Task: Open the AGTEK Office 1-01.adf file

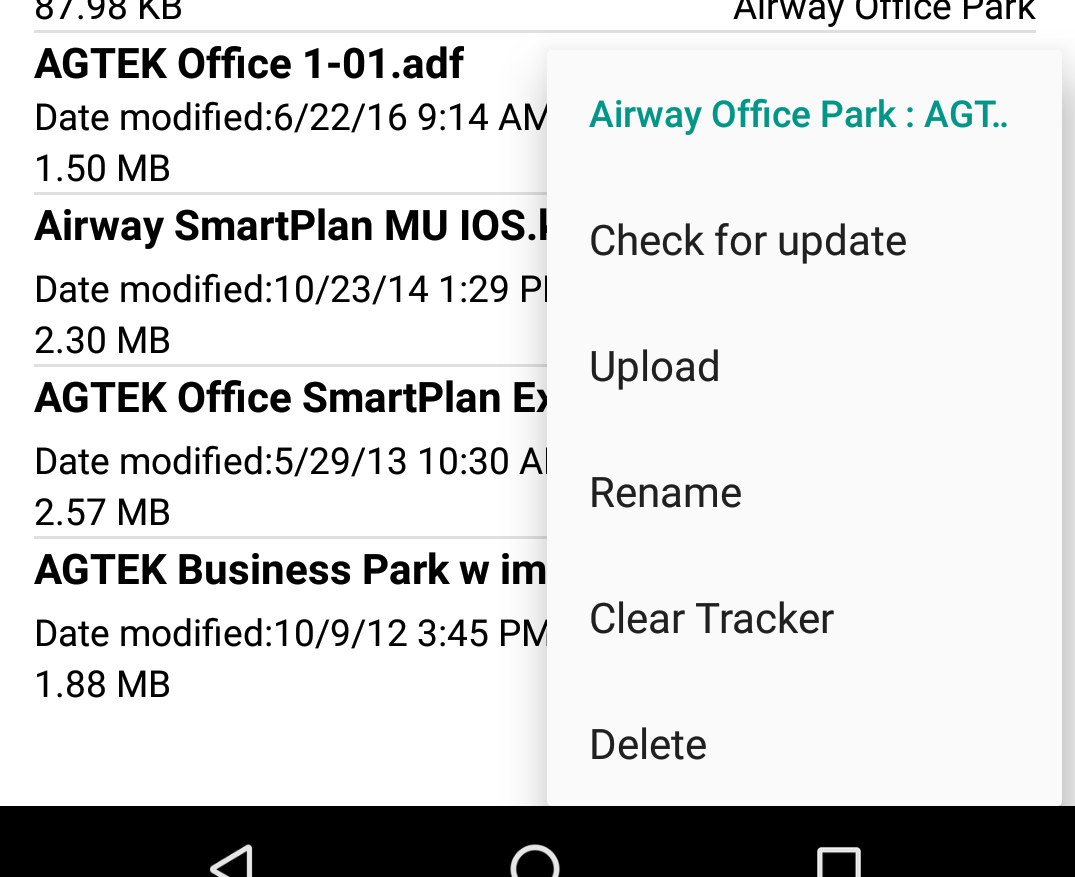Action: [x=250, y=65]
